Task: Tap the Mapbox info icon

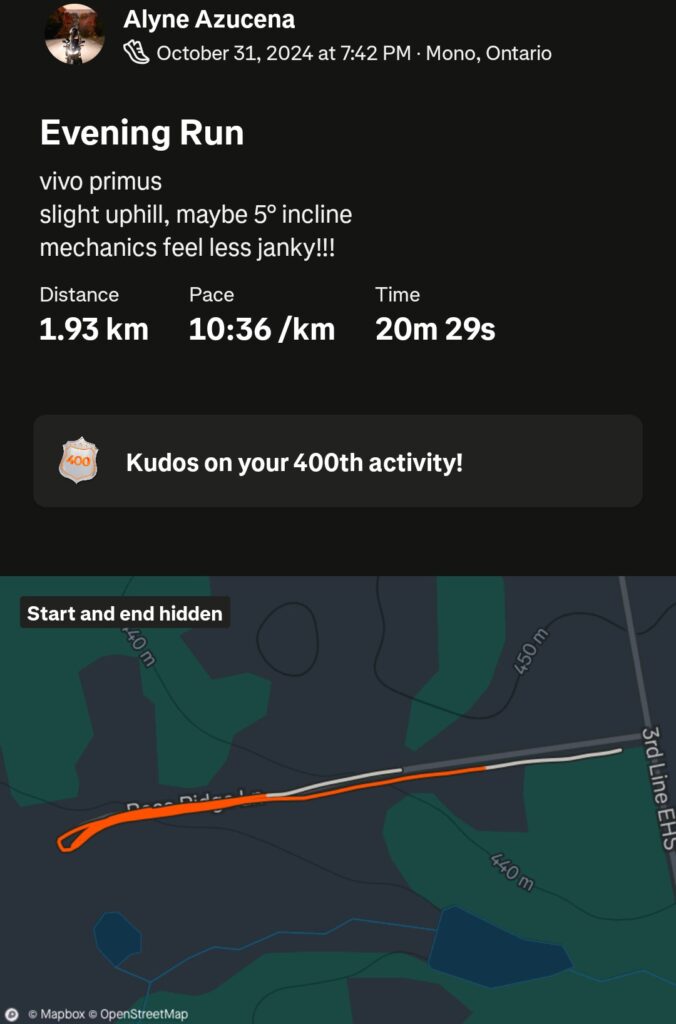Action: tap(12, 1014)
